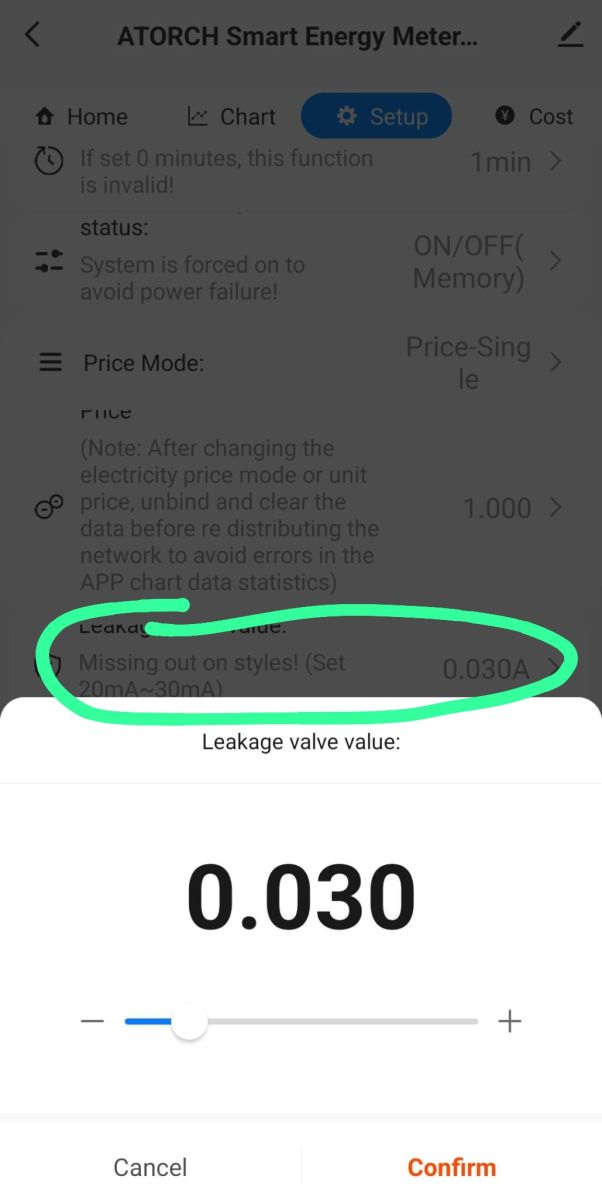The image size is (602, 1200).
Task: Switch to the Home tab
Action: (81, 117)
